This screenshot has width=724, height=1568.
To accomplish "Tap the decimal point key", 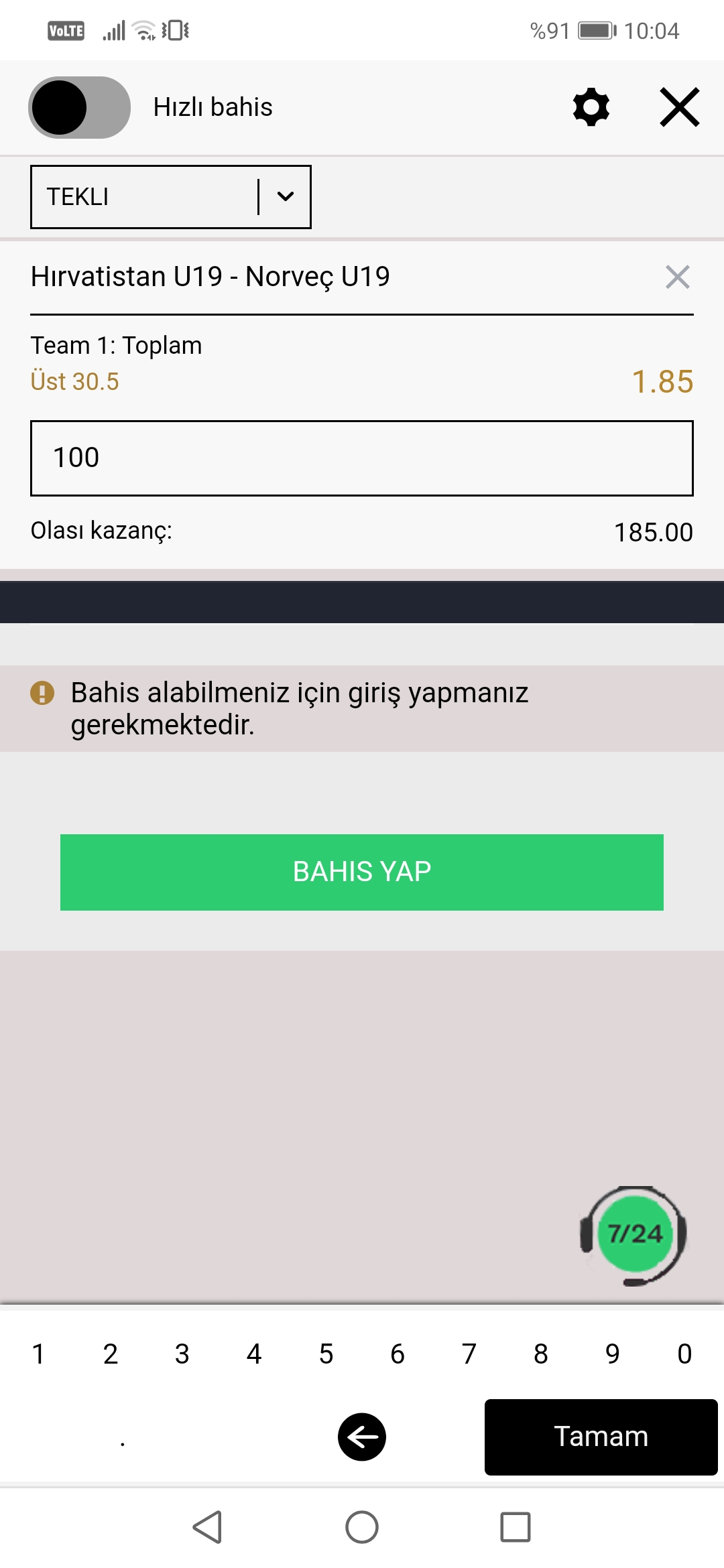I will tap(123, 1437).
